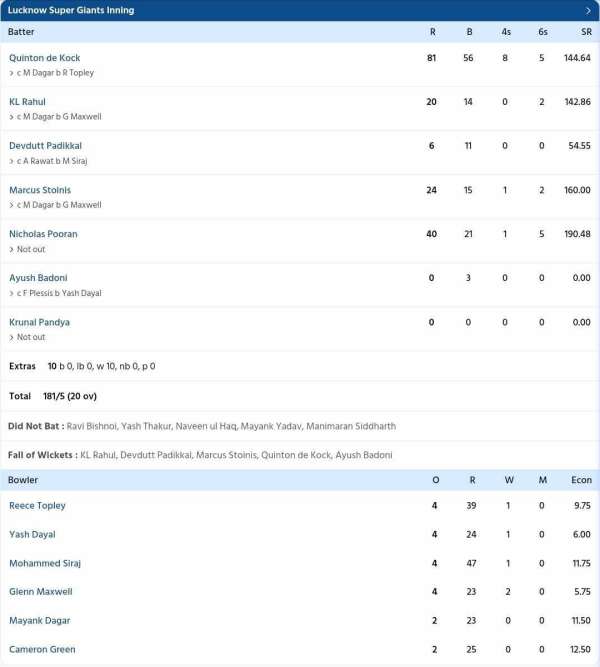Collapse the Lucknow Super Giants Inning section

coord(587,10)
